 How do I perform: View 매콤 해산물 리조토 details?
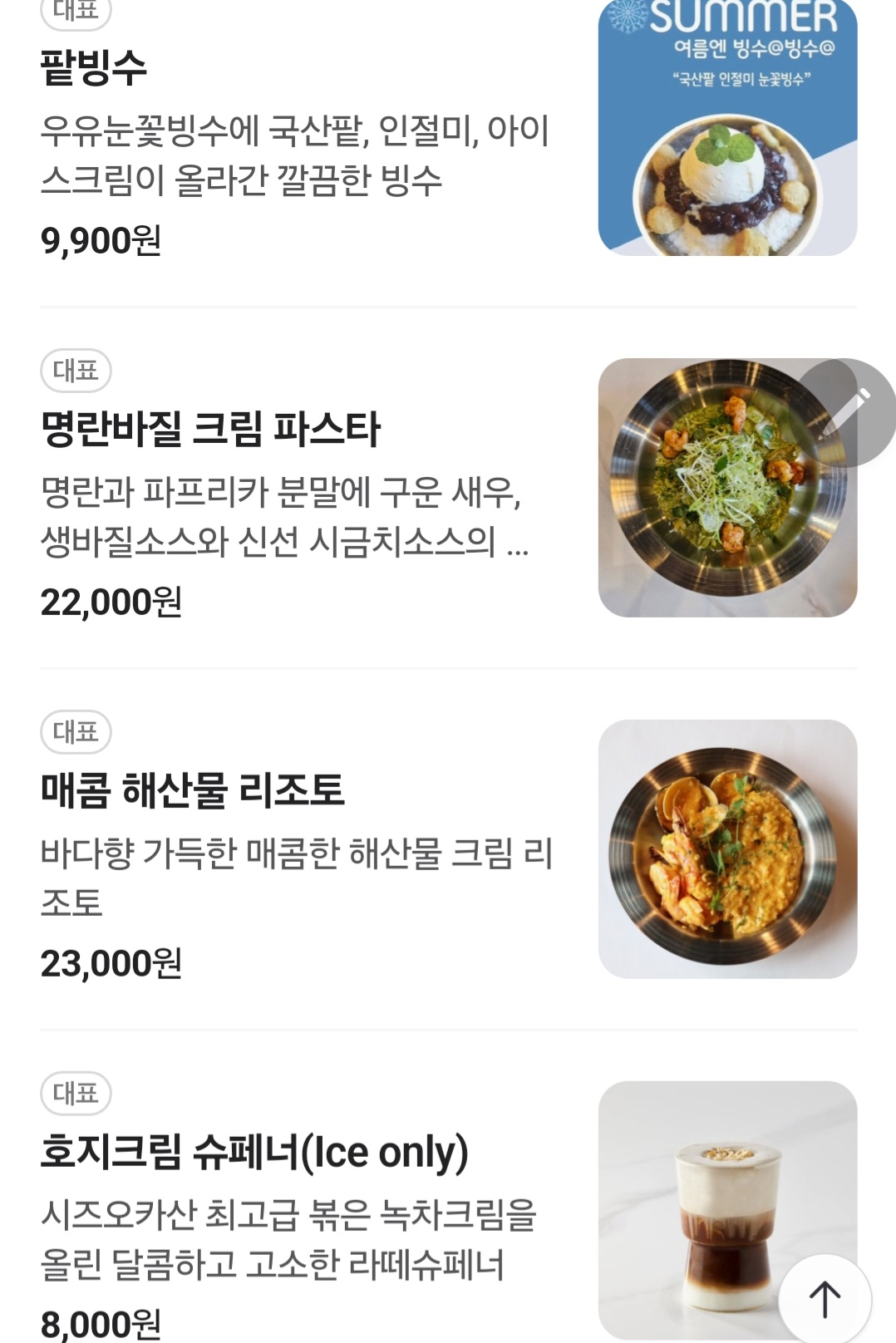192,790
